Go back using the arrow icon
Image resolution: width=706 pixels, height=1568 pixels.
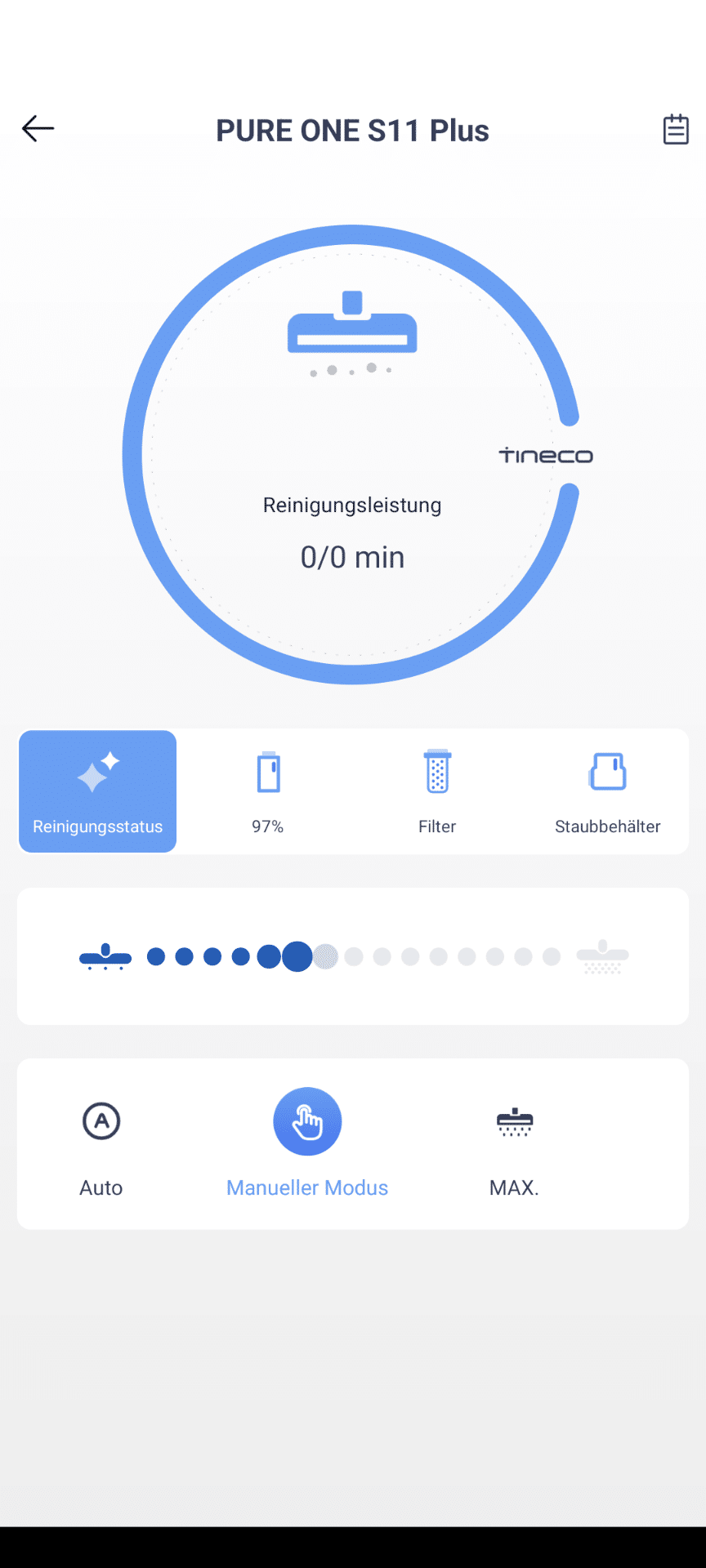[x=38, y=128]
